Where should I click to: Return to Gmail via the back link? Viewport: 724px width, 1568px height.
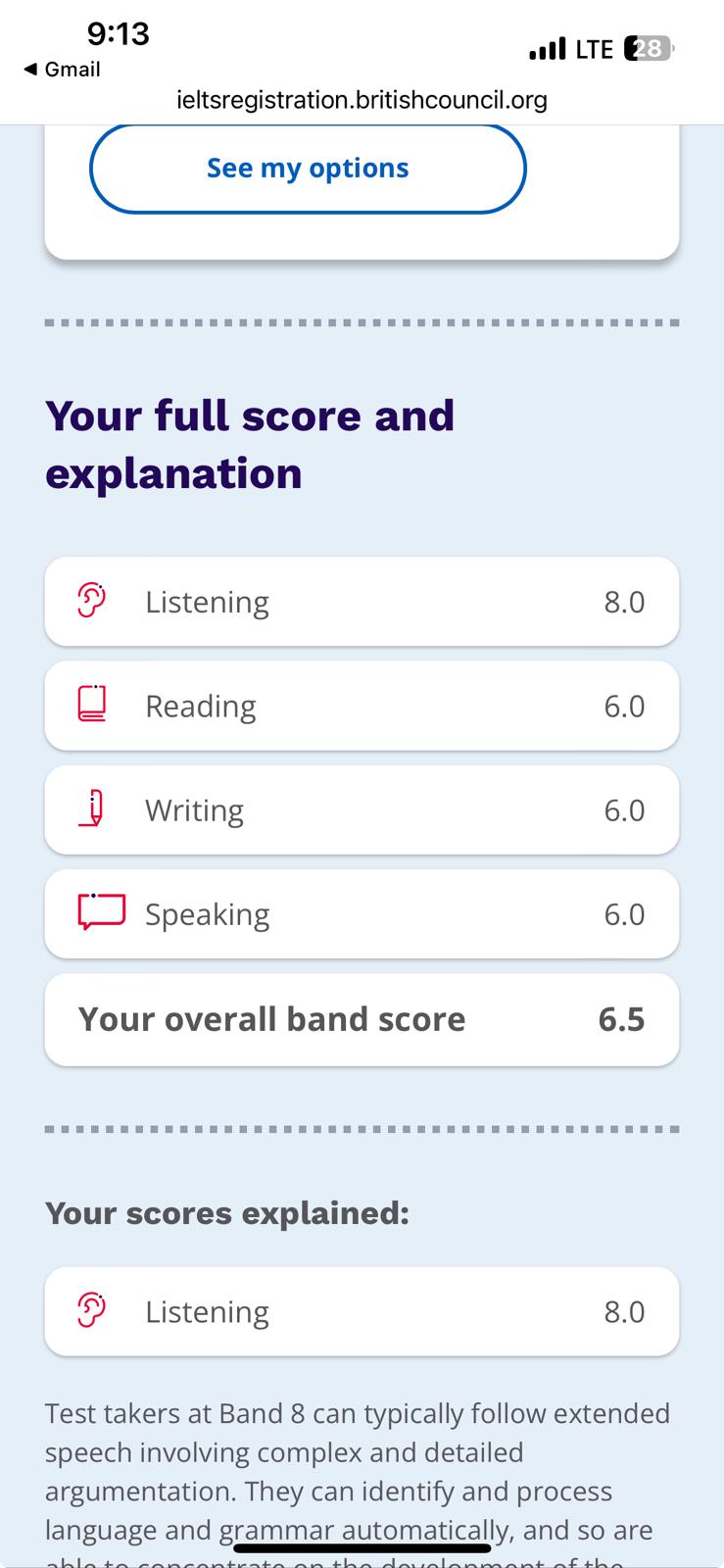(62, 70)
